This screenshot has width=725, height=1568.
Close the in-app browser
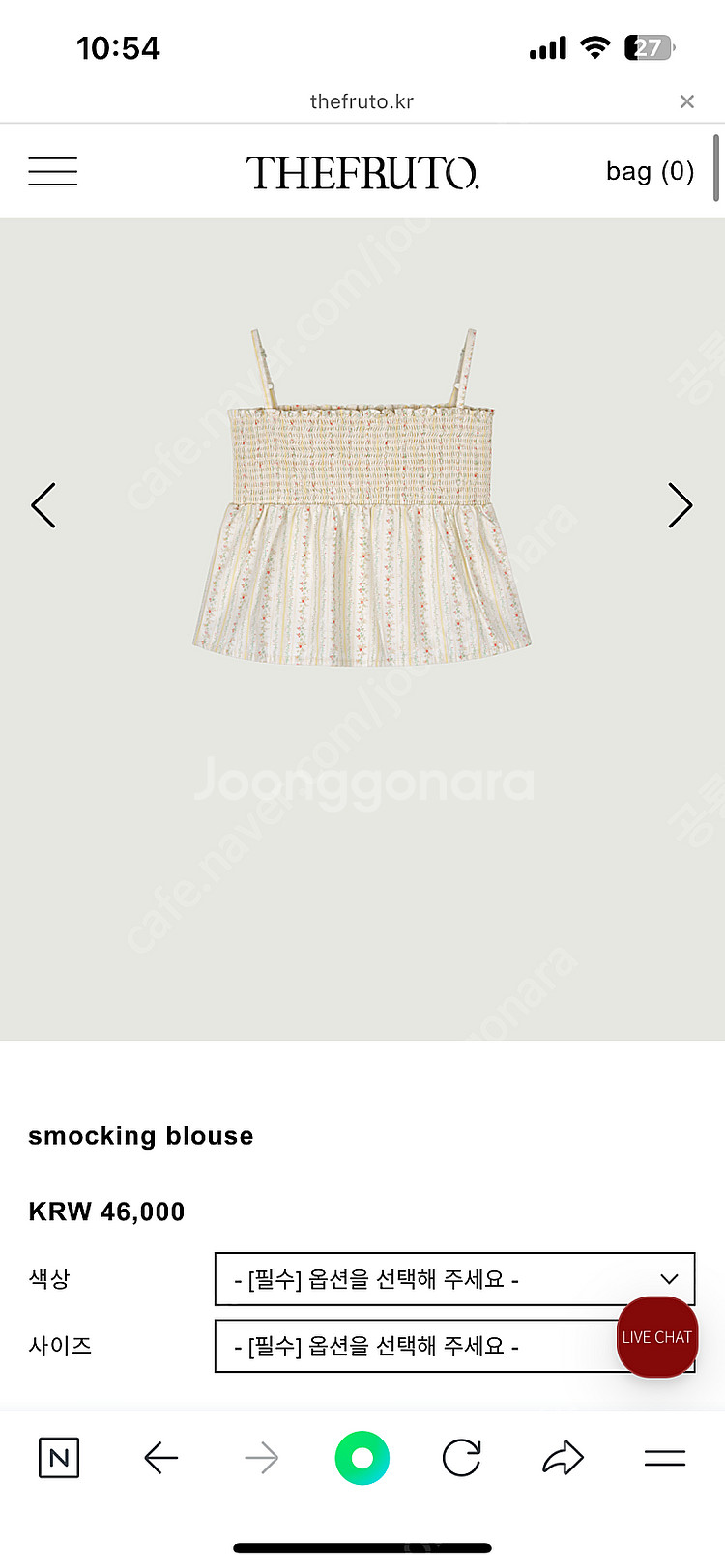coord(687,101)
